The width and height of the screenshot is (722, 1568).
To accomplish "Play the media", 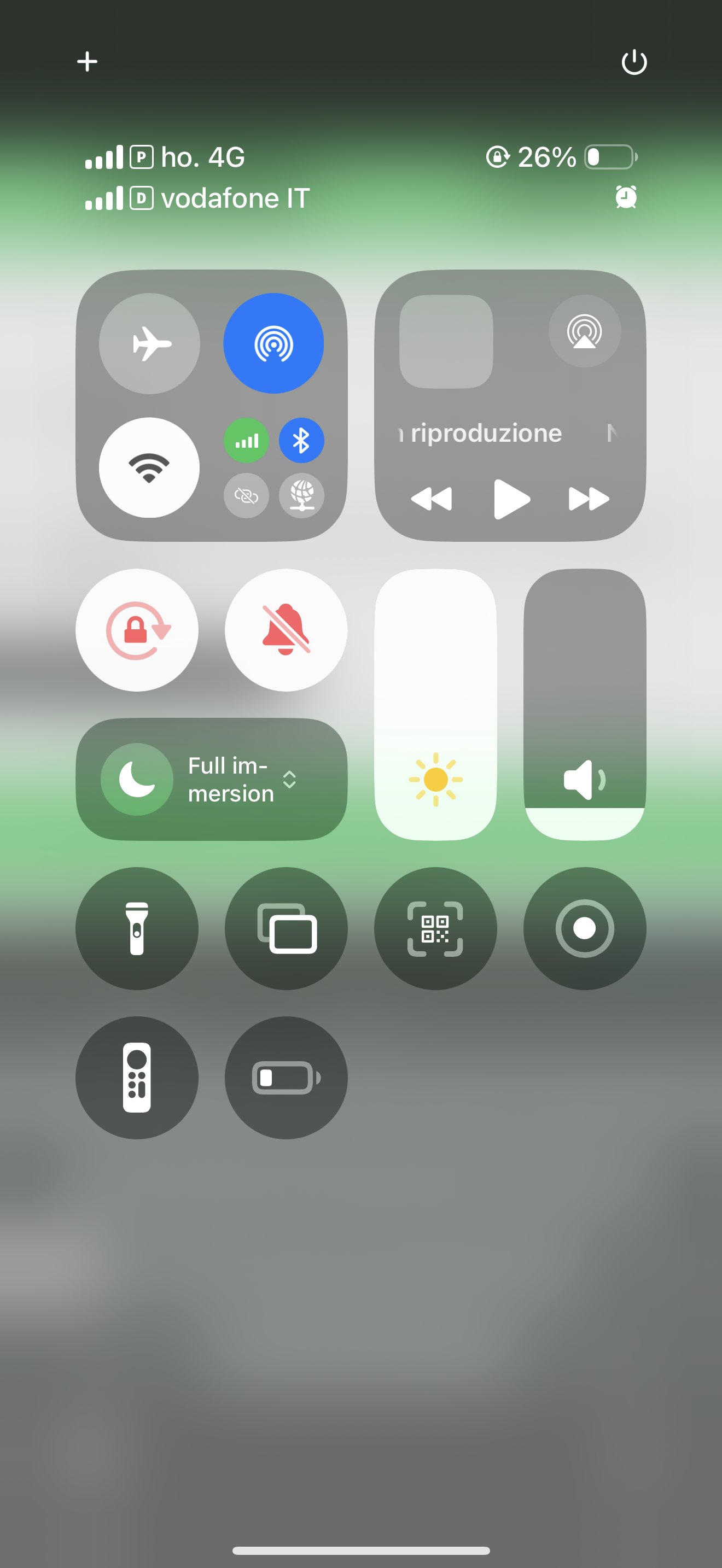I will pyautogui.click(x=511, y=499).
